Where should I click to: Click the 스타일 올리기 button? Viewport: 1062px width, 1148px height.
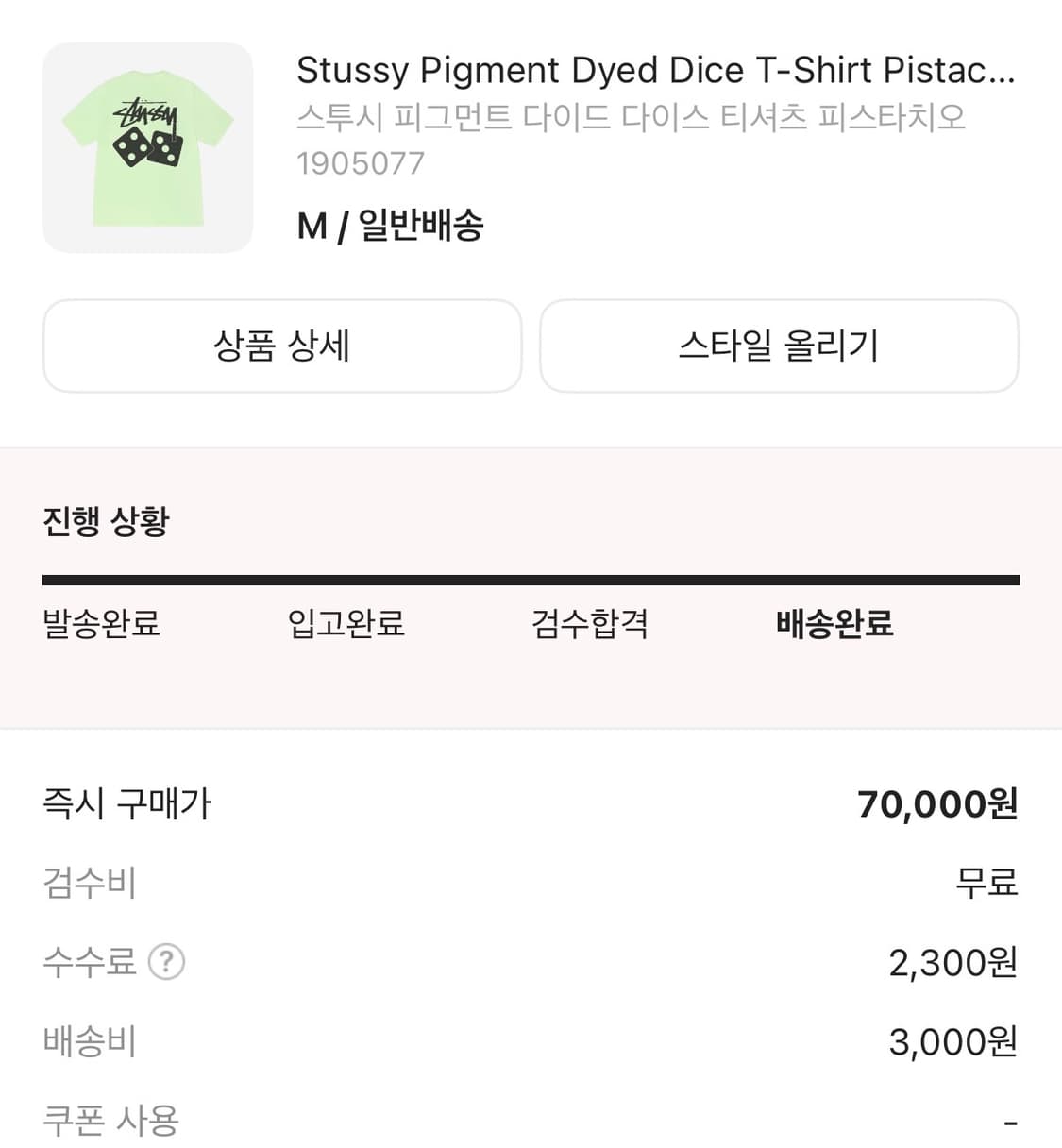click(x=780, y=346)
